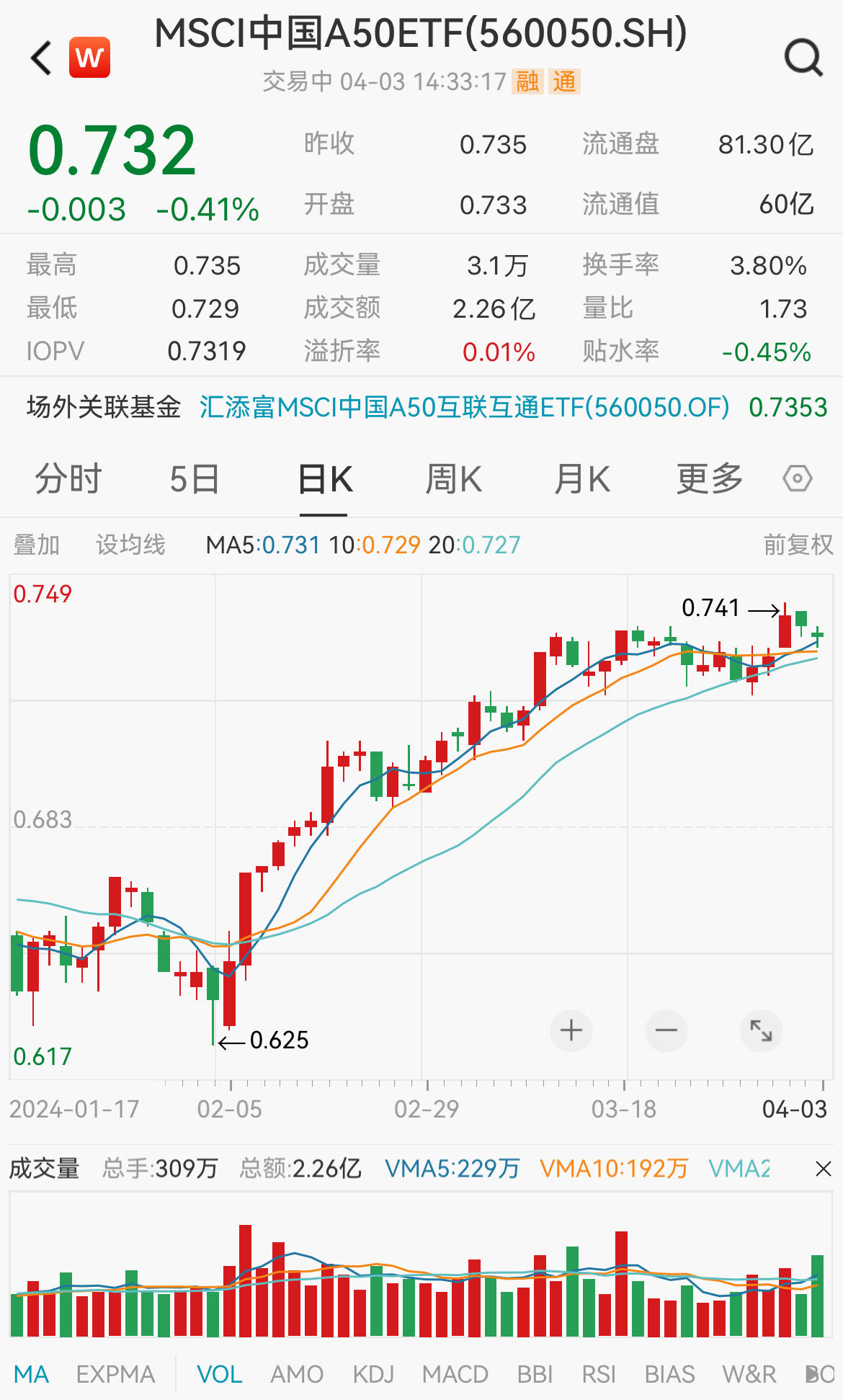
Task: Select the 周K chart tab
Action: (453, 479)
